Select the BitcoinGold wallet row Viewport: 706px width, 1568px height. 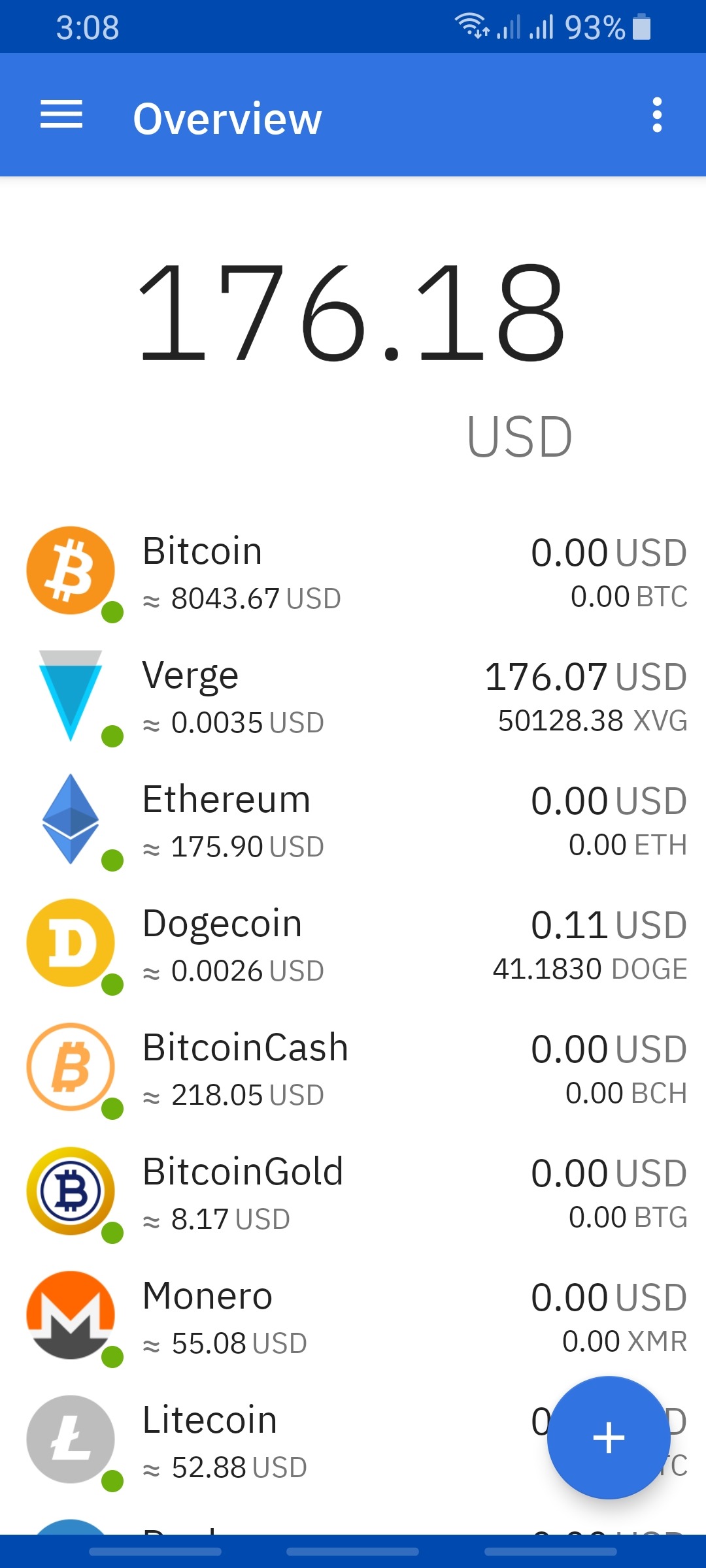pyautogui.click(x=353, y=1193)
